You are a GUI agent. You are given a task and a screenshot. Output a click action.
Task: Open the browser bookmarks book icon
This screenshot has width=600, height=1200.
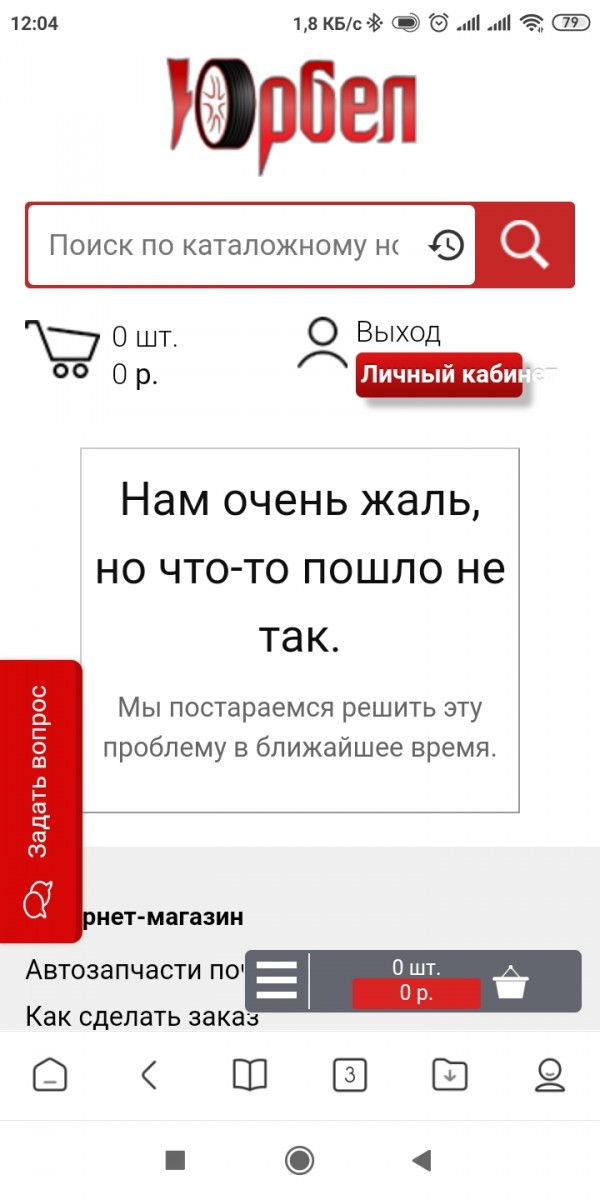coord(250,1075)
